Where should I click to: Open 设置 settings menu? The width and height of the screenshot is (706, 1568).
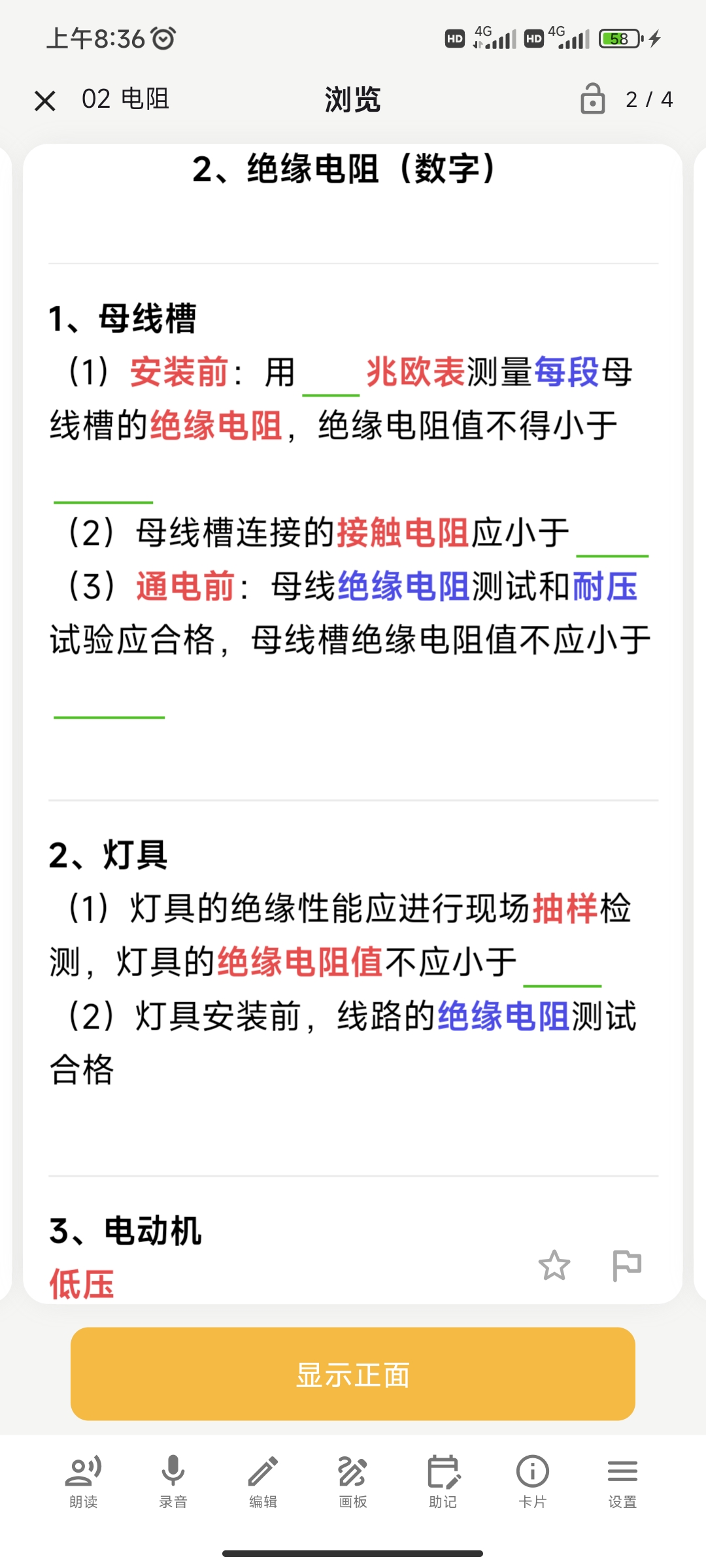[x=622, y=1482]
